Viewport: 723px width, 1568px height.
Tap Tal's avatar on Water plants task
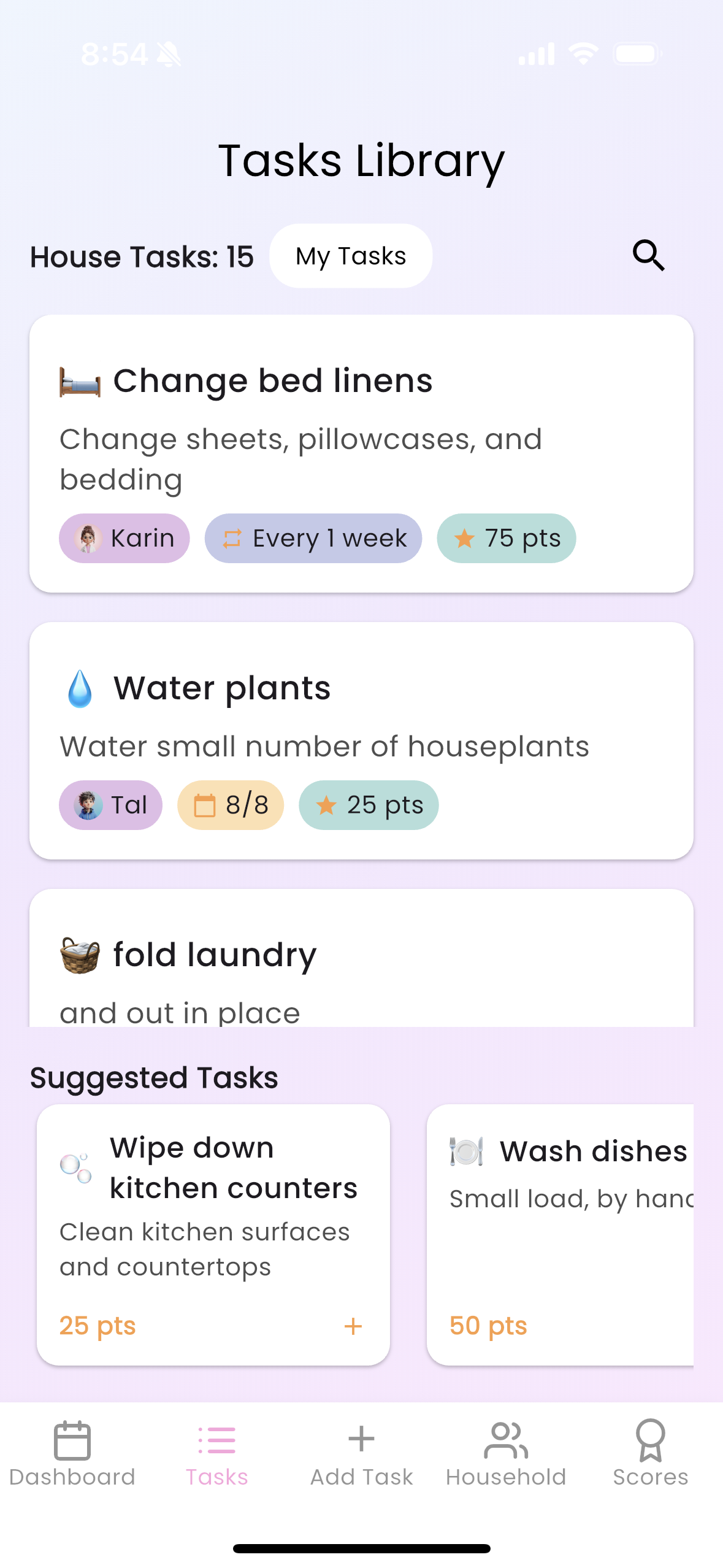tap(86, 805)
